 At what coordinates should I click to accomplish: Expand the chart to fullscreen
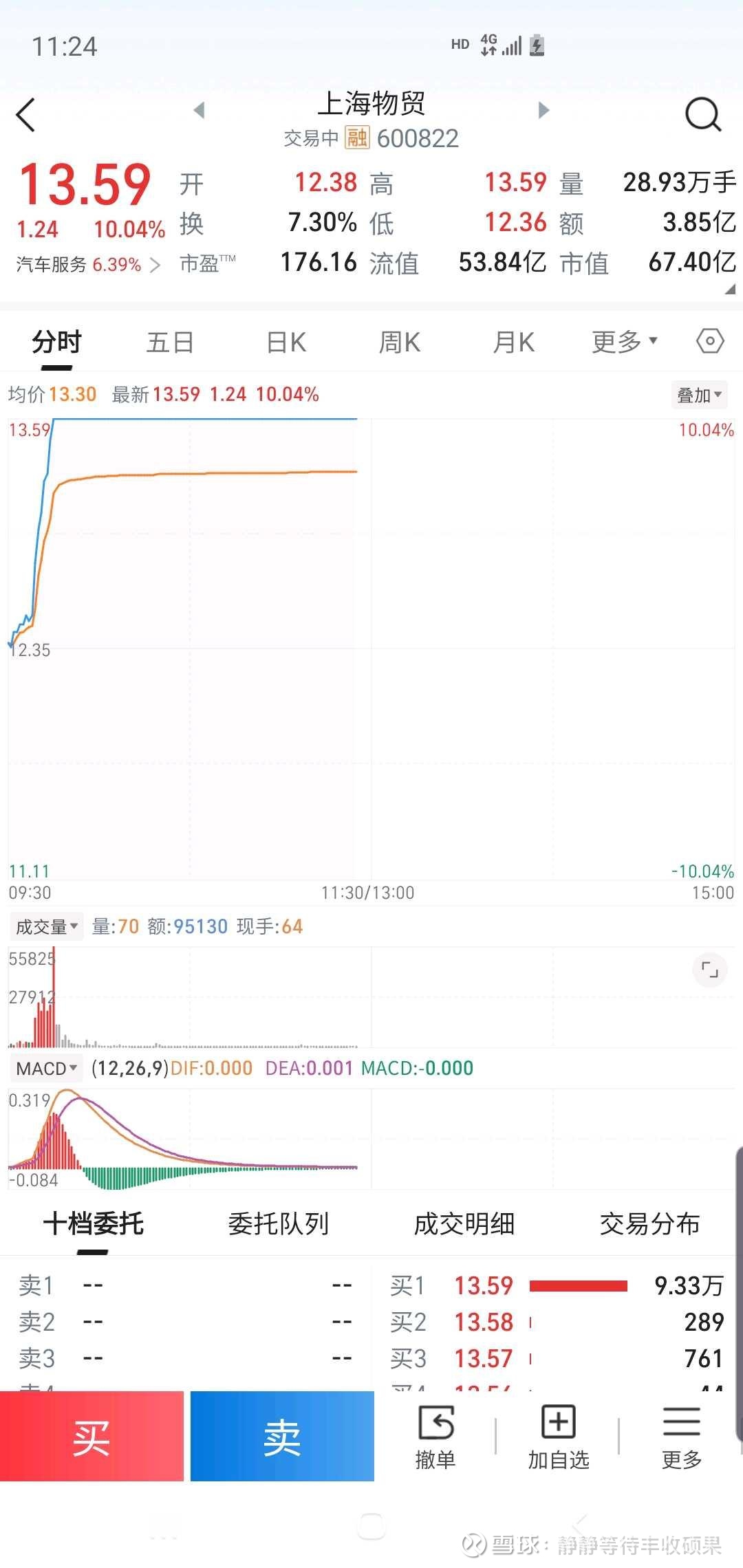pos(709,970)
